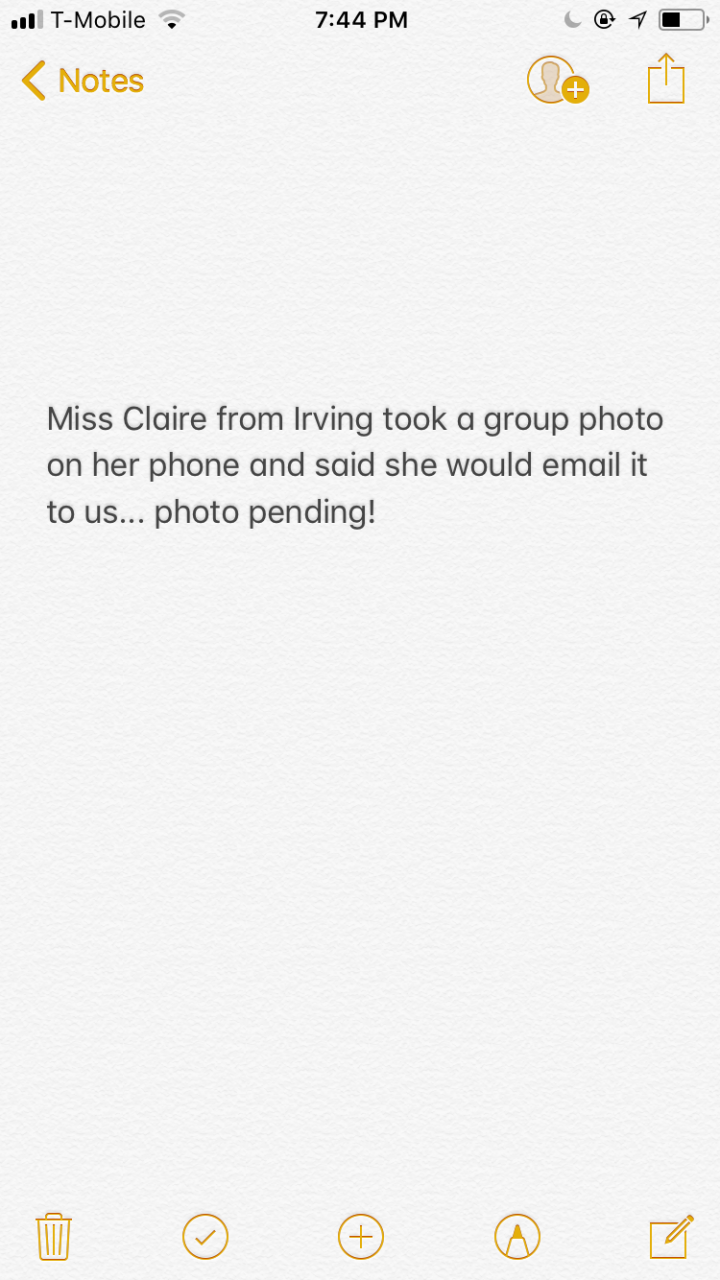Screen dimensions: 720x1280
Task: Delete this note with the trash icon
Action: tap(53, 1237)
